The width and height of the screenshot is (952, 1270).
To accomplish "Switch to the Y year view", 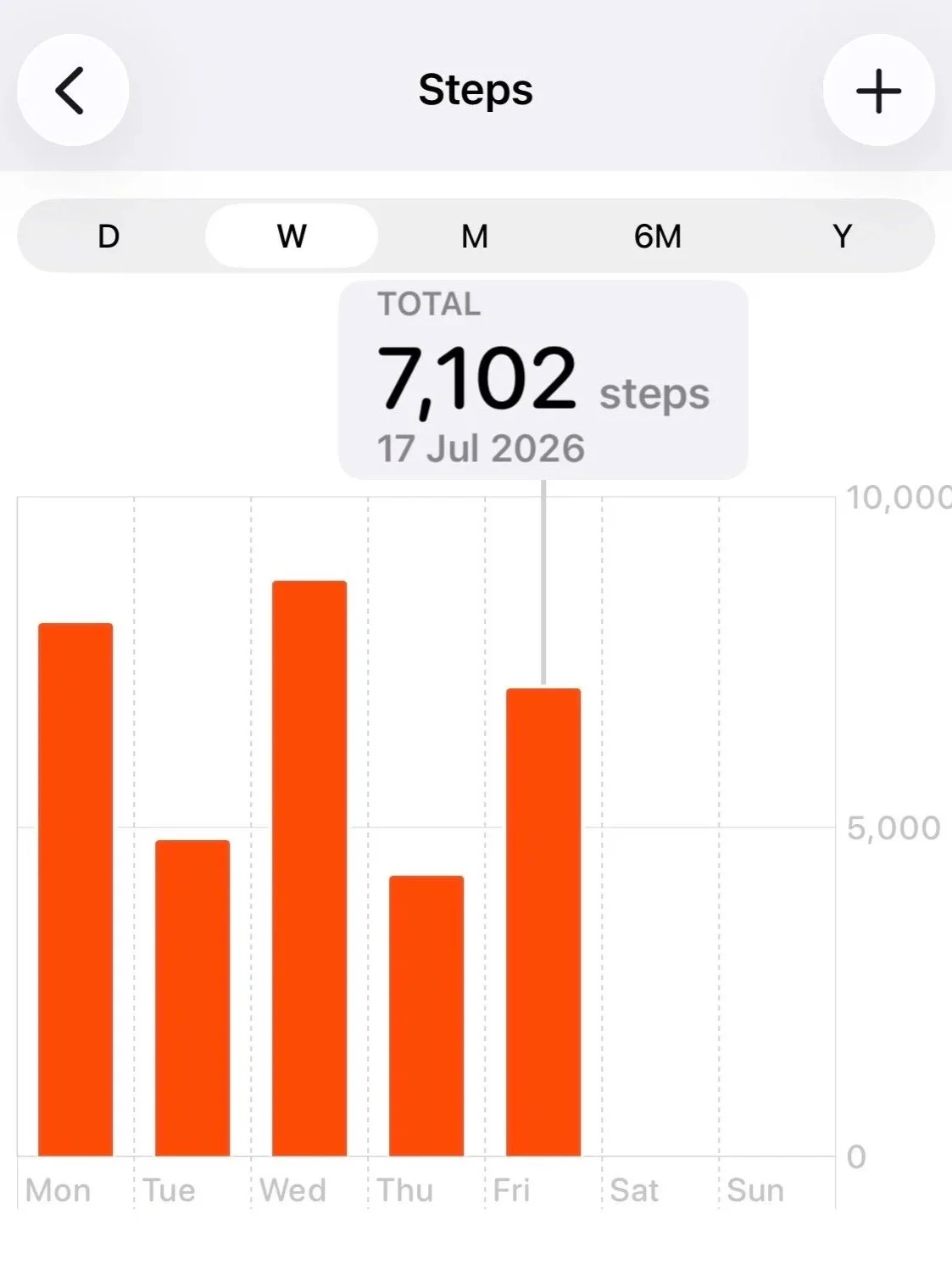I will [842, 236].
